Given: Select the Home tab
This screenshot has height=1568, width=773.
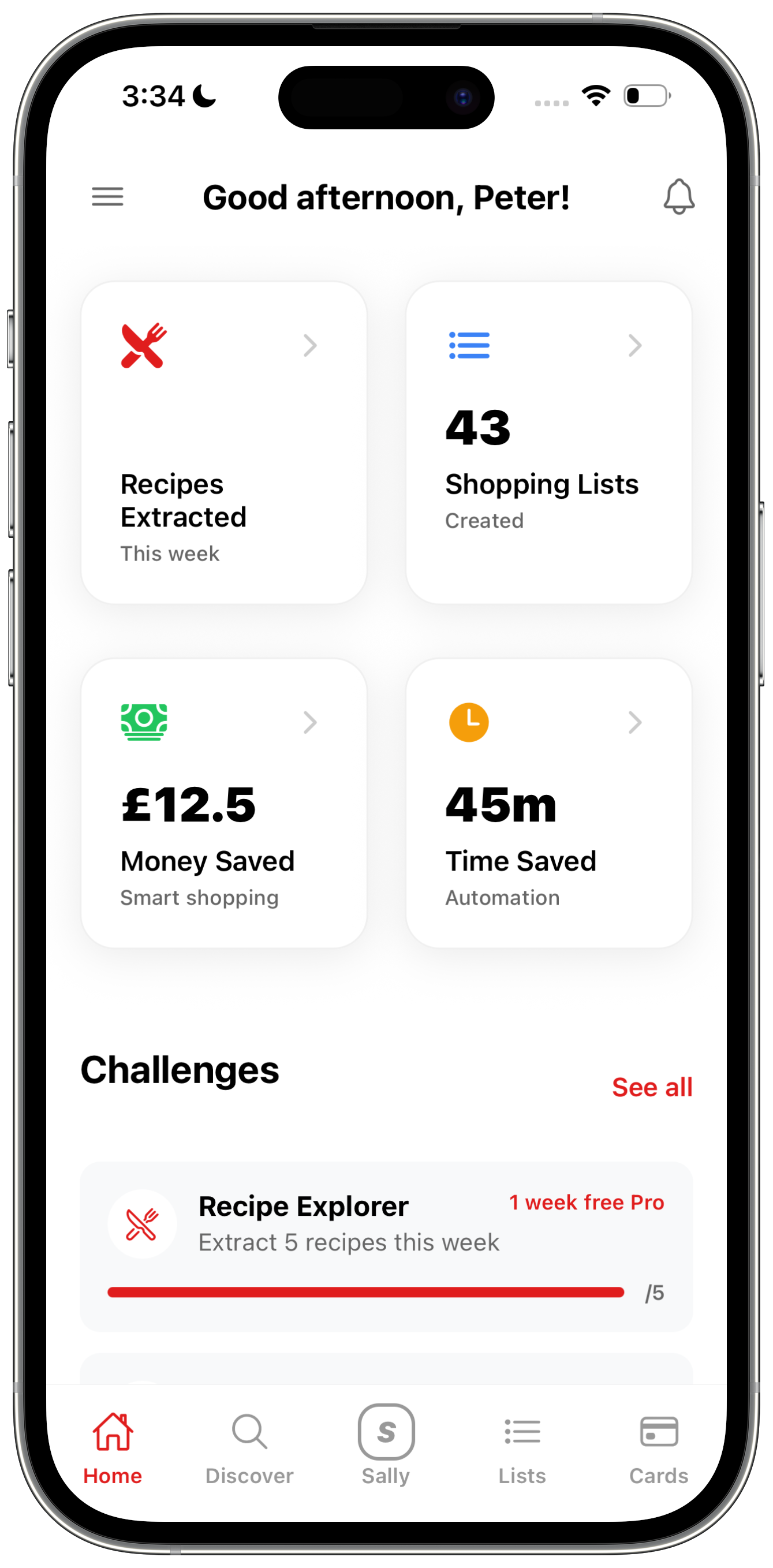Looking at the screenshot, I should coord(113,1448).
